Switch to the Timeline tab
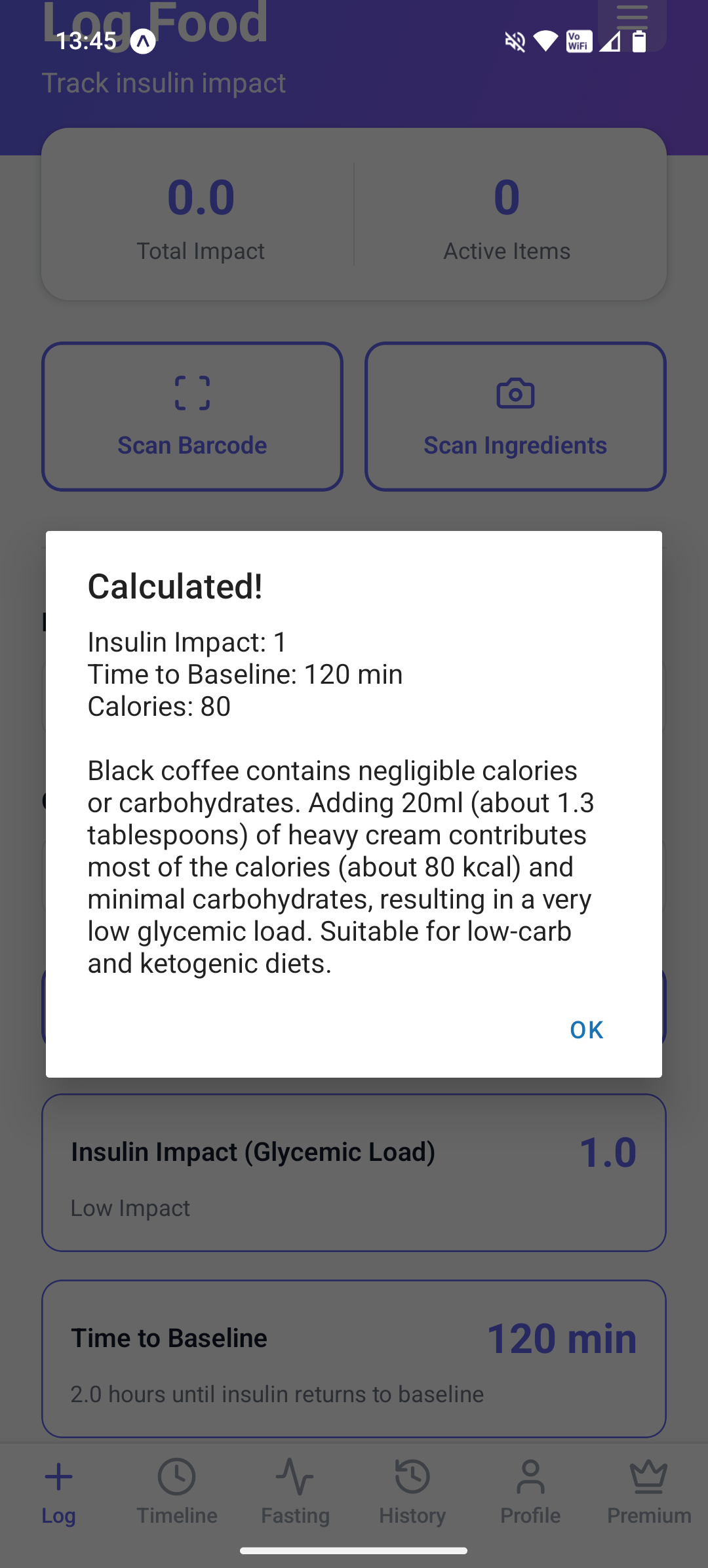 (177, 1492)
